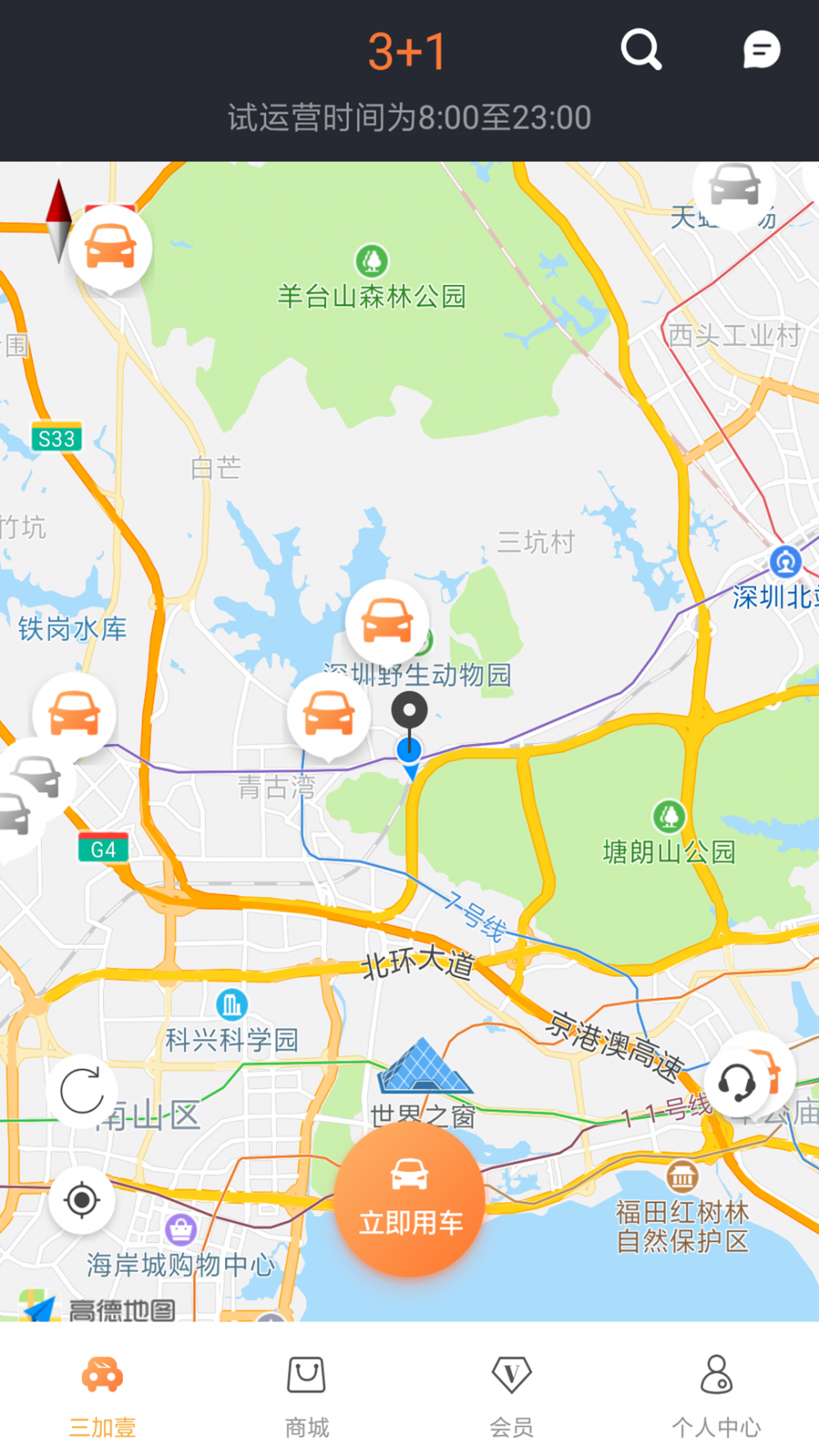The width and height of the screenshot is (819, 1456).
Task: Center map on my current location
Action: coord(82,1200)
